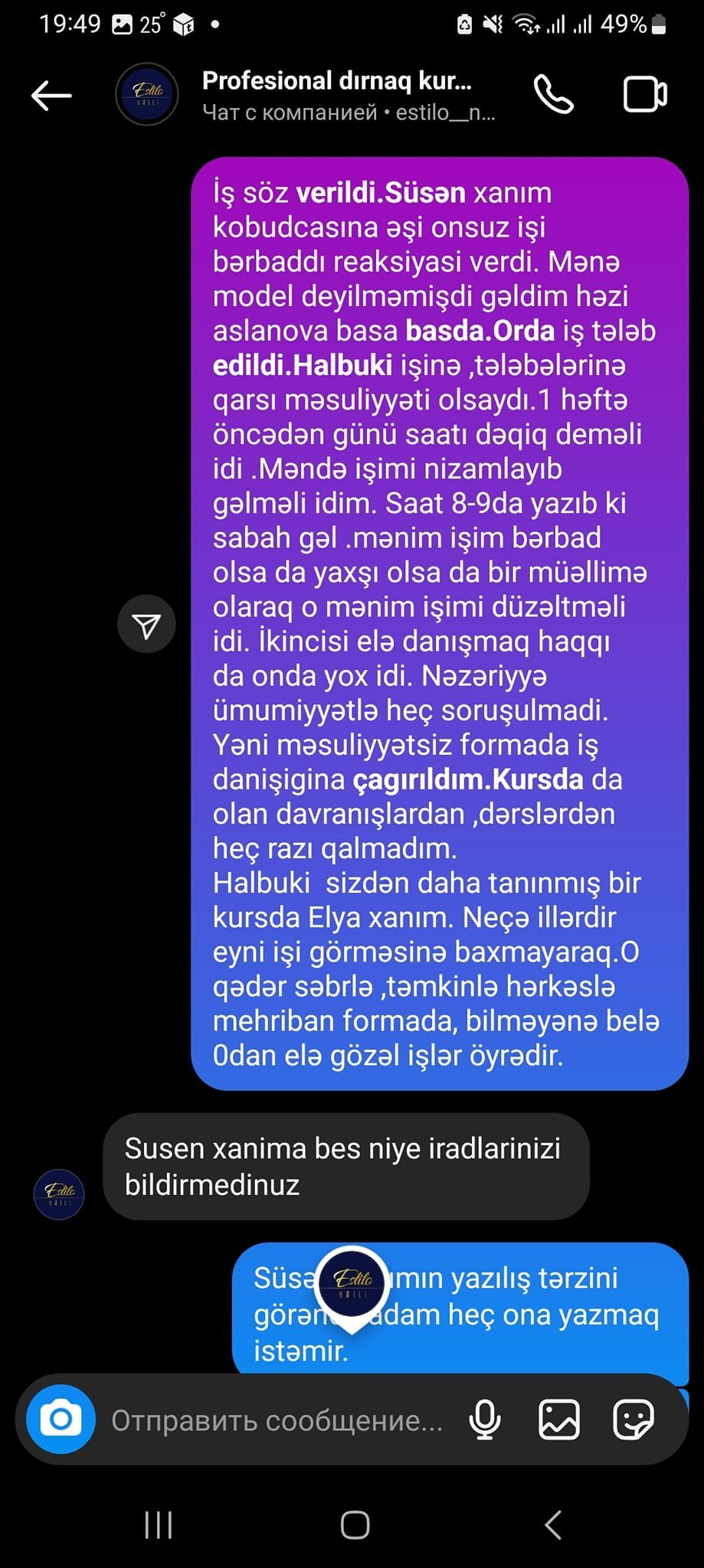704x1568 pixels.
Task: Open the camera from the message bar
Action: (x=61, y=1419)
